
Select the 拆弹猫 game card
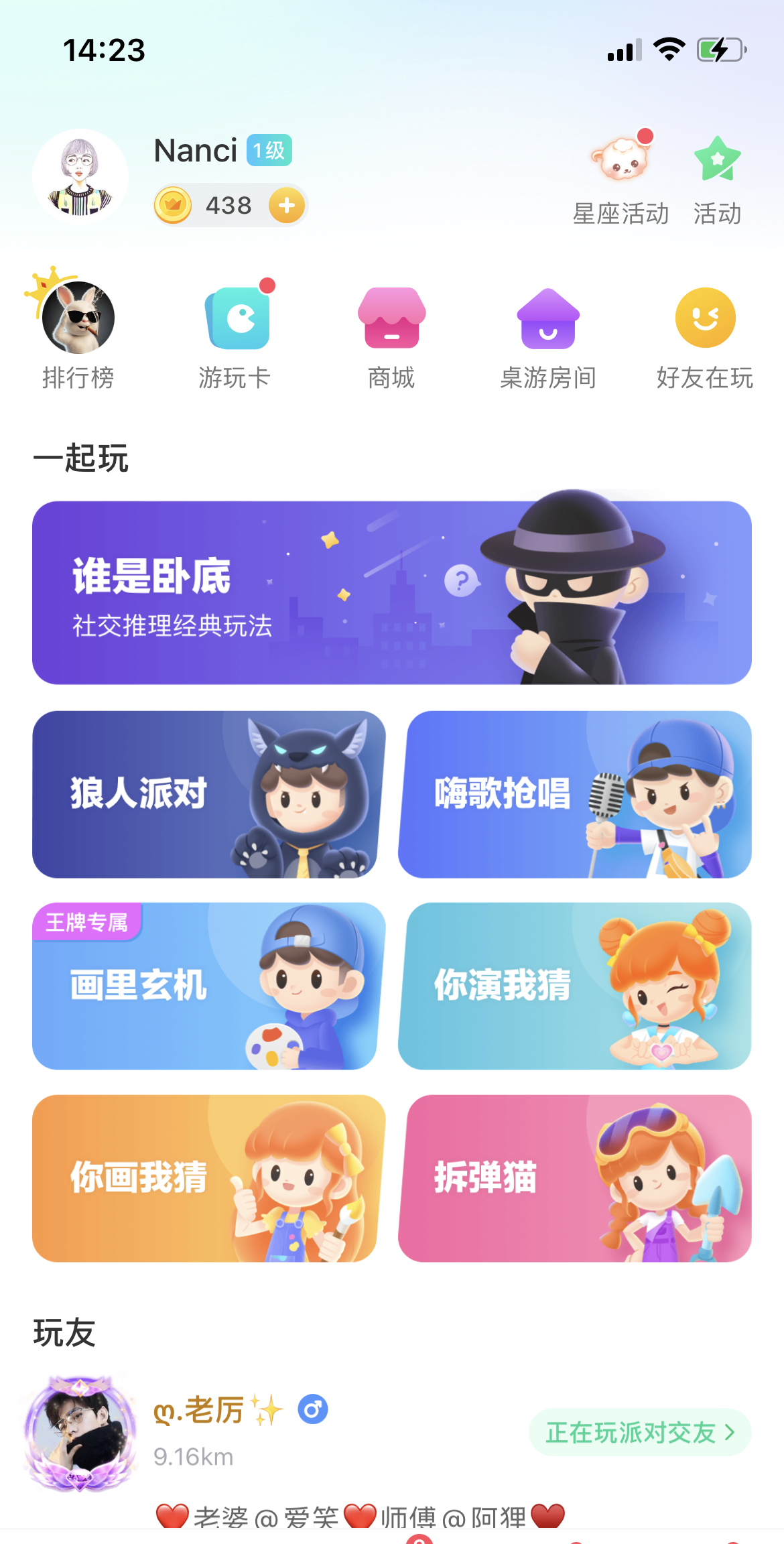(575, 1179)
